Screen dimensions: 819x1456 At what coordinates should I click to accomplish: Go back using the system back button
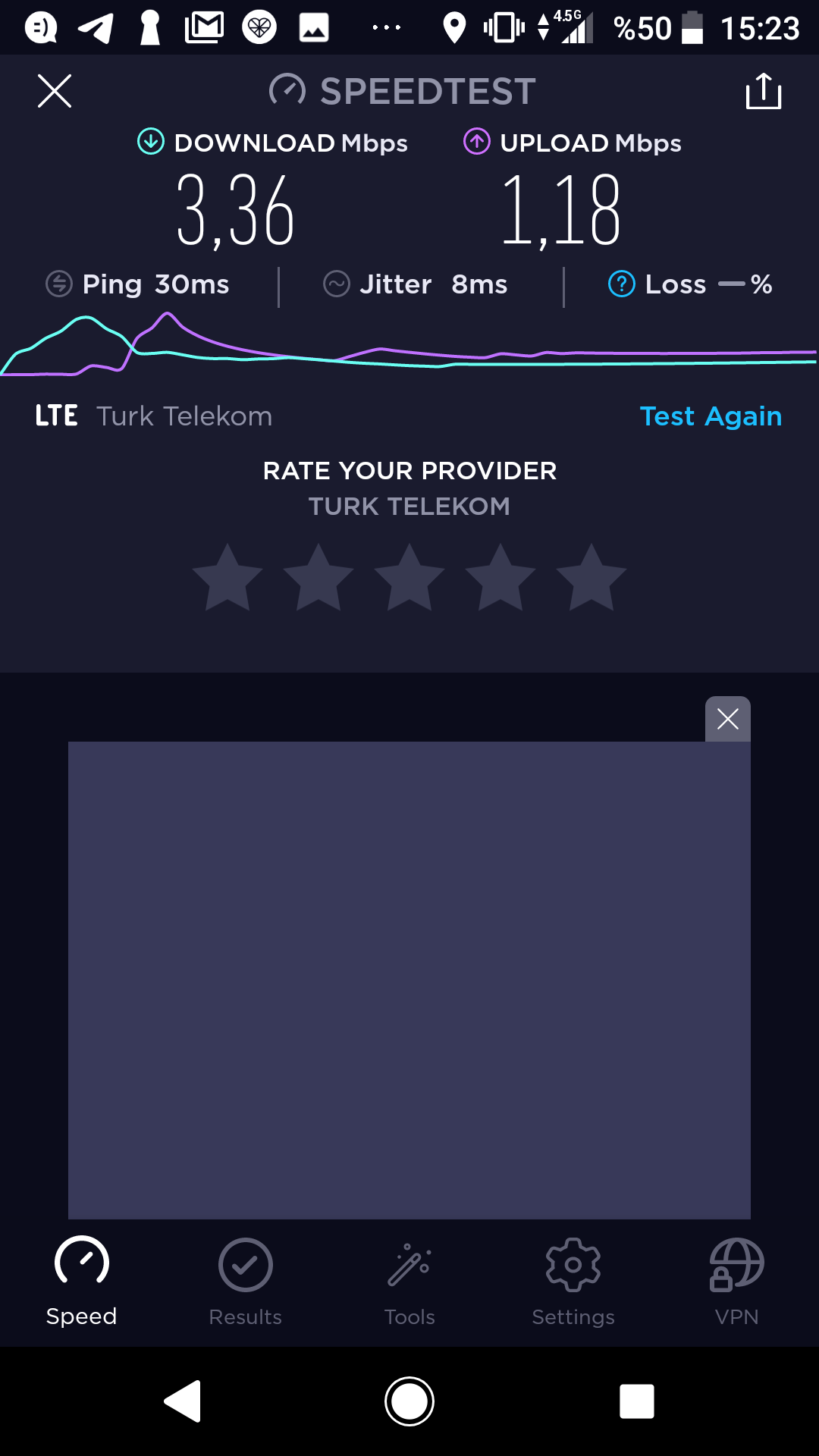point(182,1401)
